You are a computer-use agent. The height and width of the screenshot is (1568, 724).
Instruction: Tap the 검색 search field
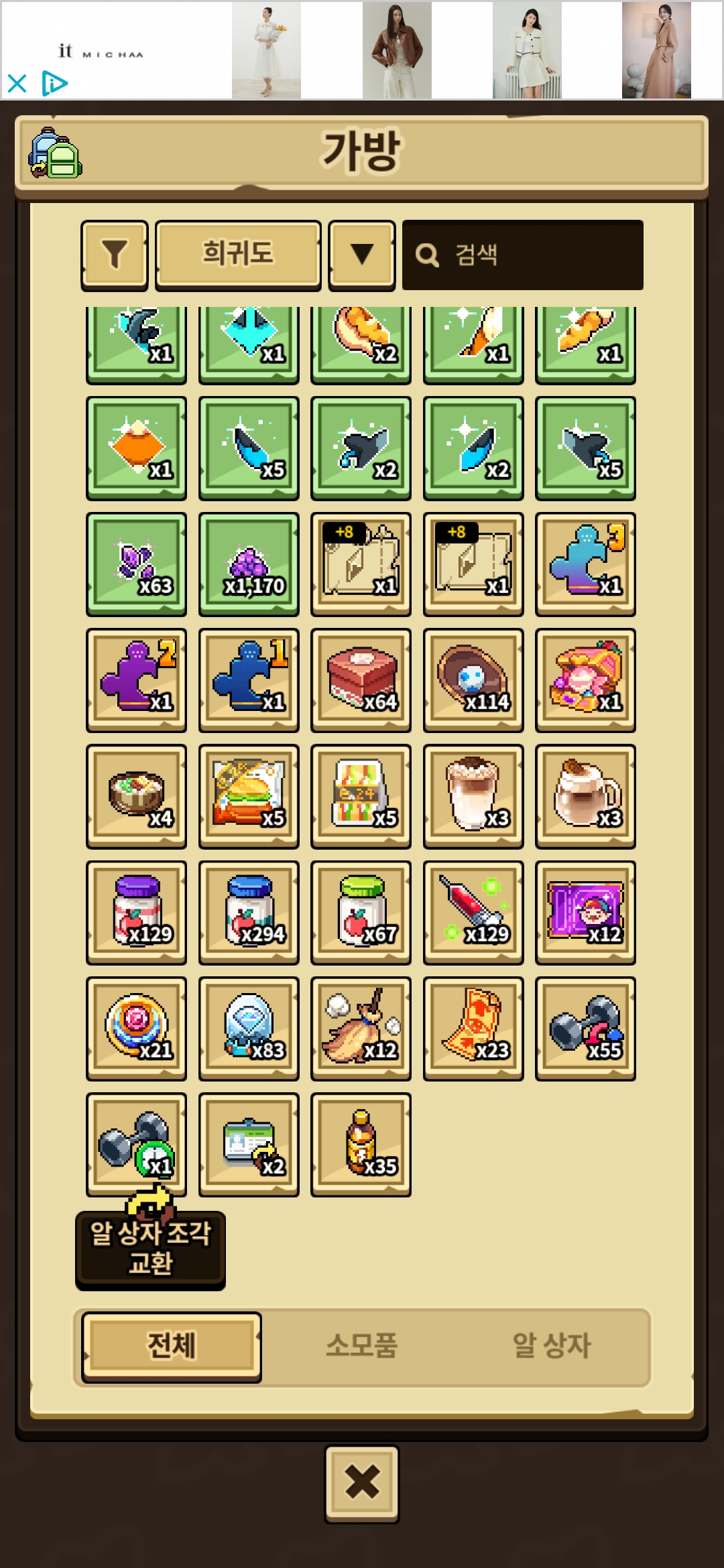[523, 255]
